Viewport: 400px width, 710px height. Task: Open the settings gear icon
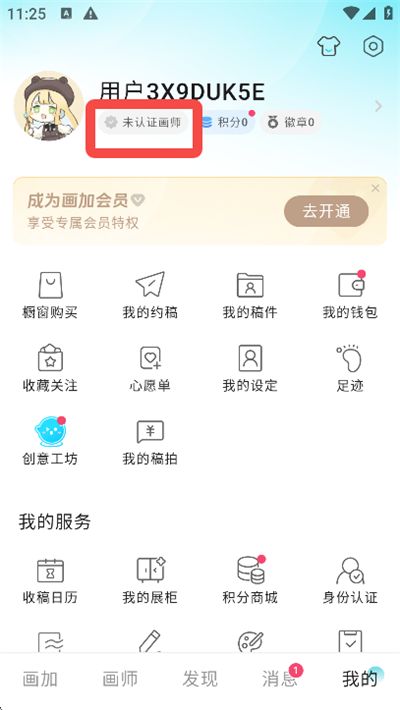374,46
